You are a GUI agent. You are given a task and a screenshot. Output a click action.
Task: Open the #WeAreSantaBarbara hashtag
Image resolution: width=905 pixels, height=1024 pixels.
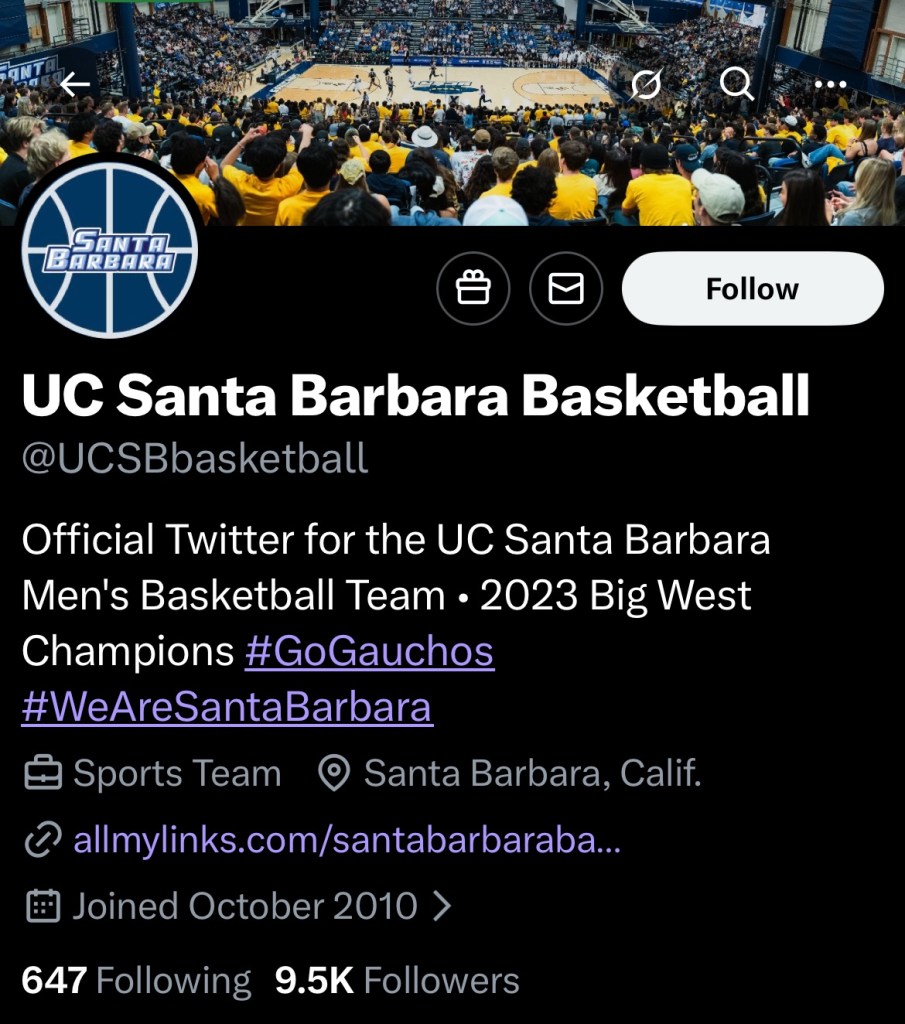tap(226, 707)
